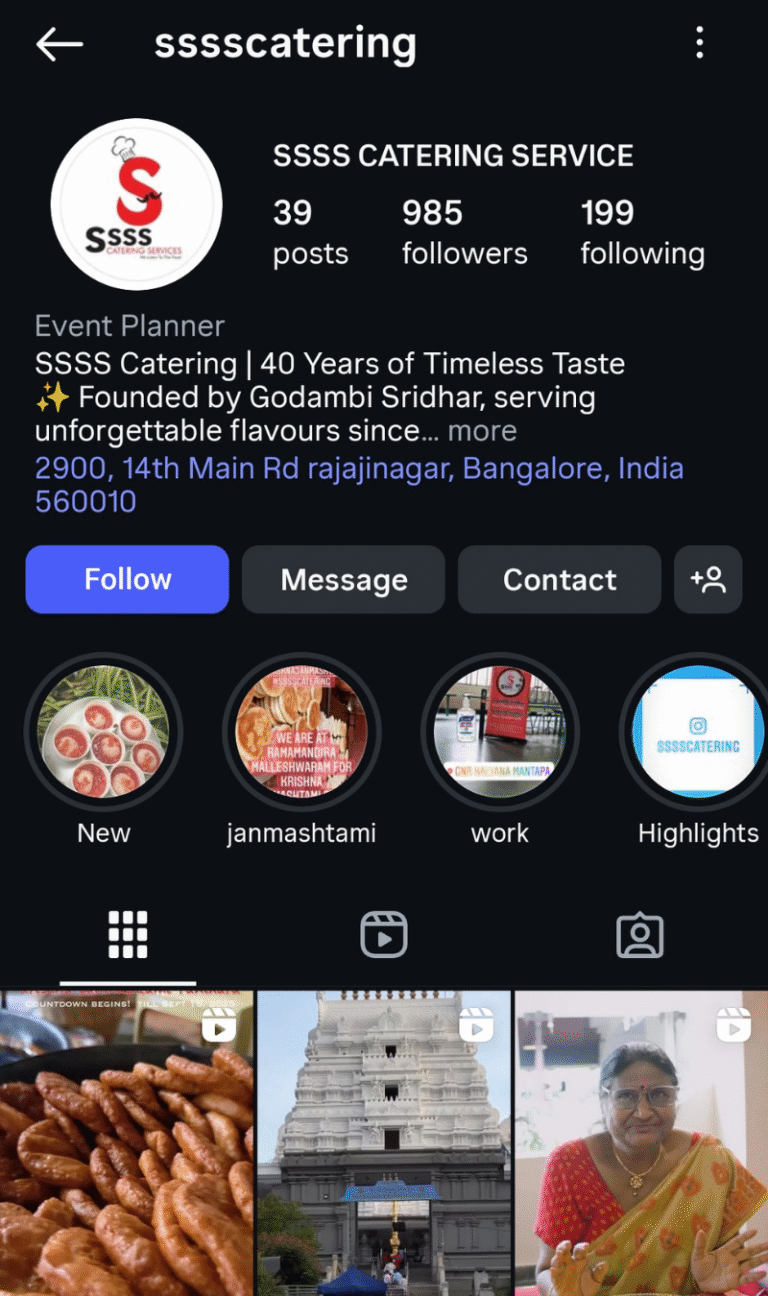Open the fried snacks reel post

[126, 1145]
